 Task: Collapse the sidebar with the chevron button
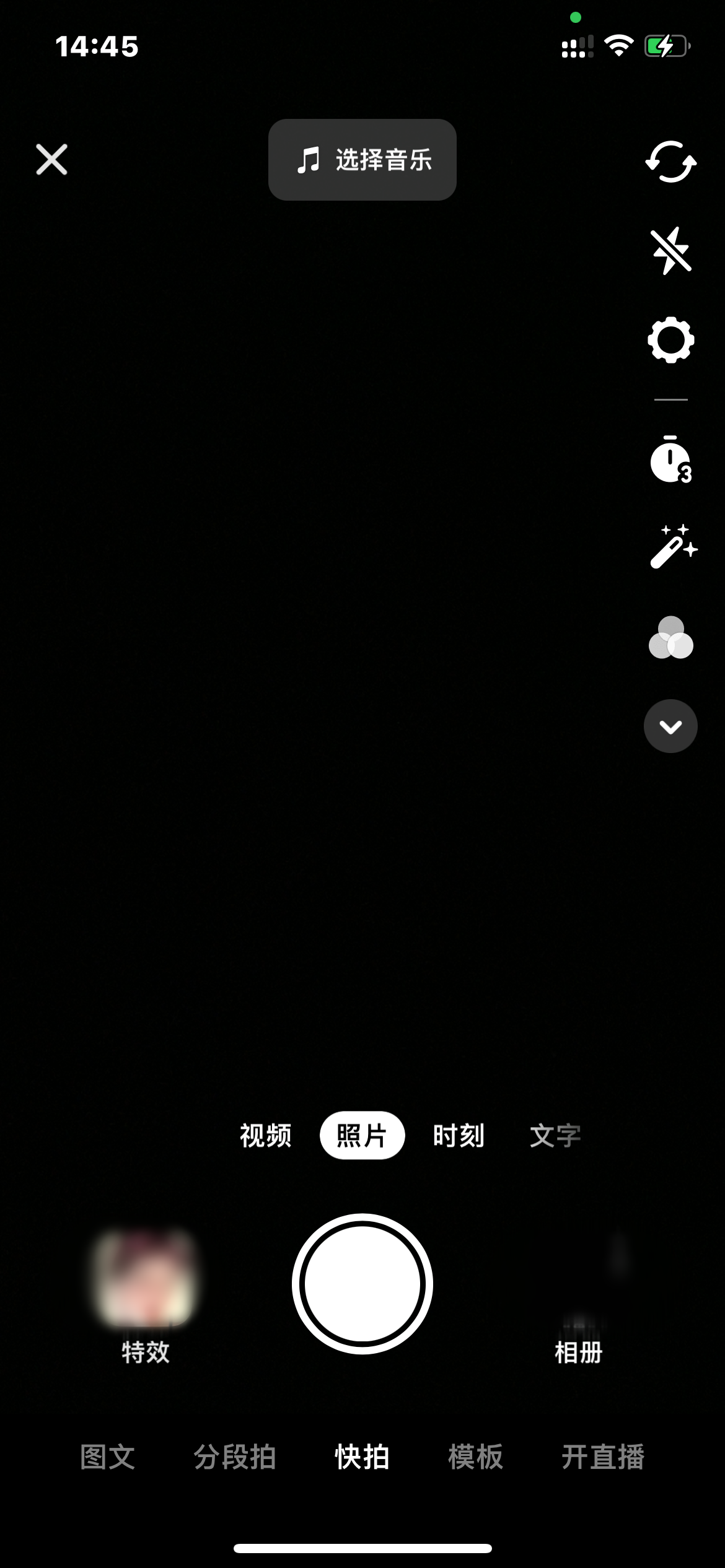pyautogui.click(x=671, y=726)
